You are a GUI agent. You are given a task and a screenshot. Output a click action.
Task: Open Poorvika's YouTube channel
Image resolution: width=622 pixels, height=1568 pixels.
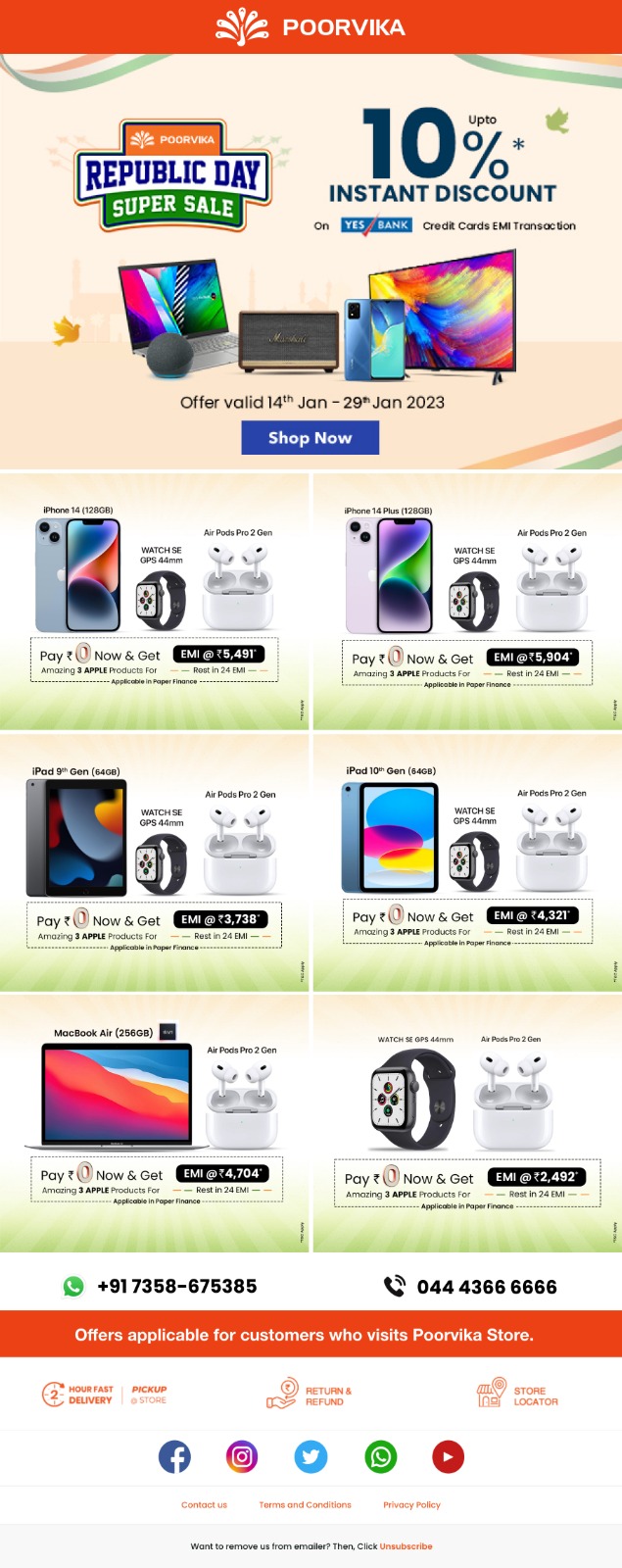[448, 1457]
